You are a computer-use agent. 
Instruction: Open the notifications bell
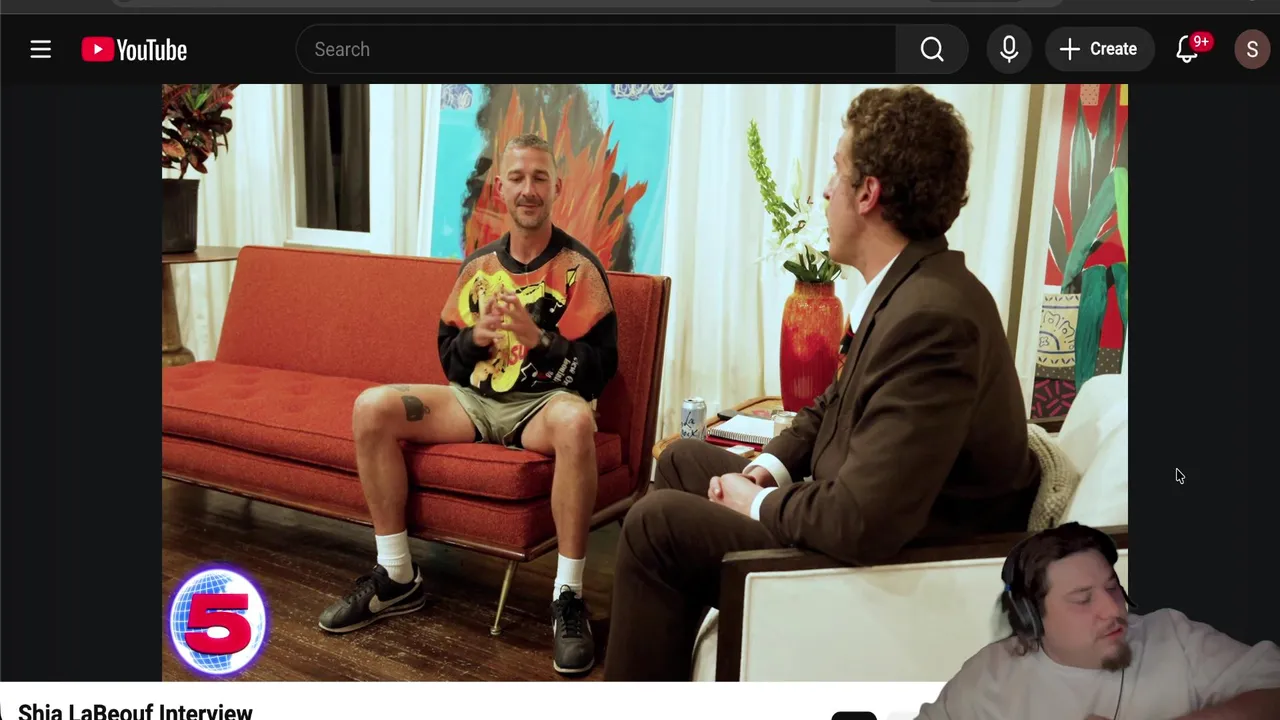coord(1187,49)
